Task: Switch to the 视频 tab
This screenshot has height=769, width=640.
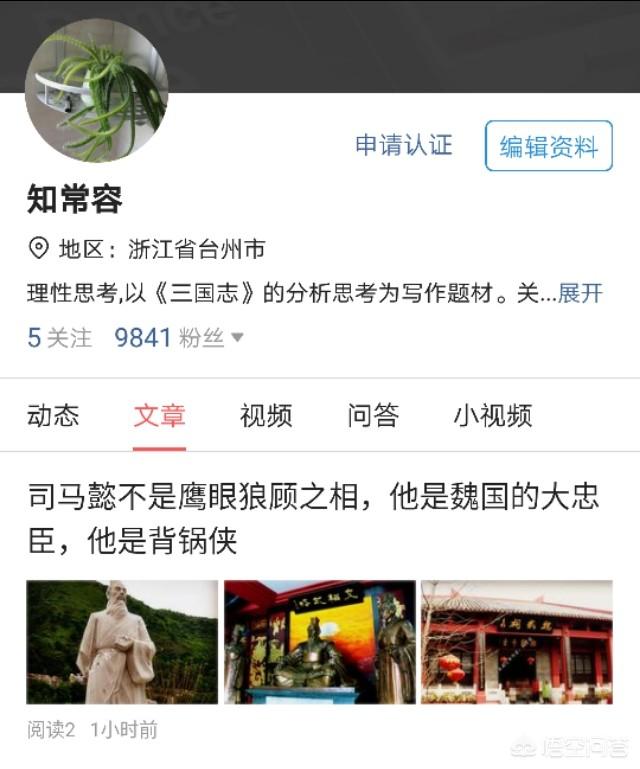Action: 266,415
